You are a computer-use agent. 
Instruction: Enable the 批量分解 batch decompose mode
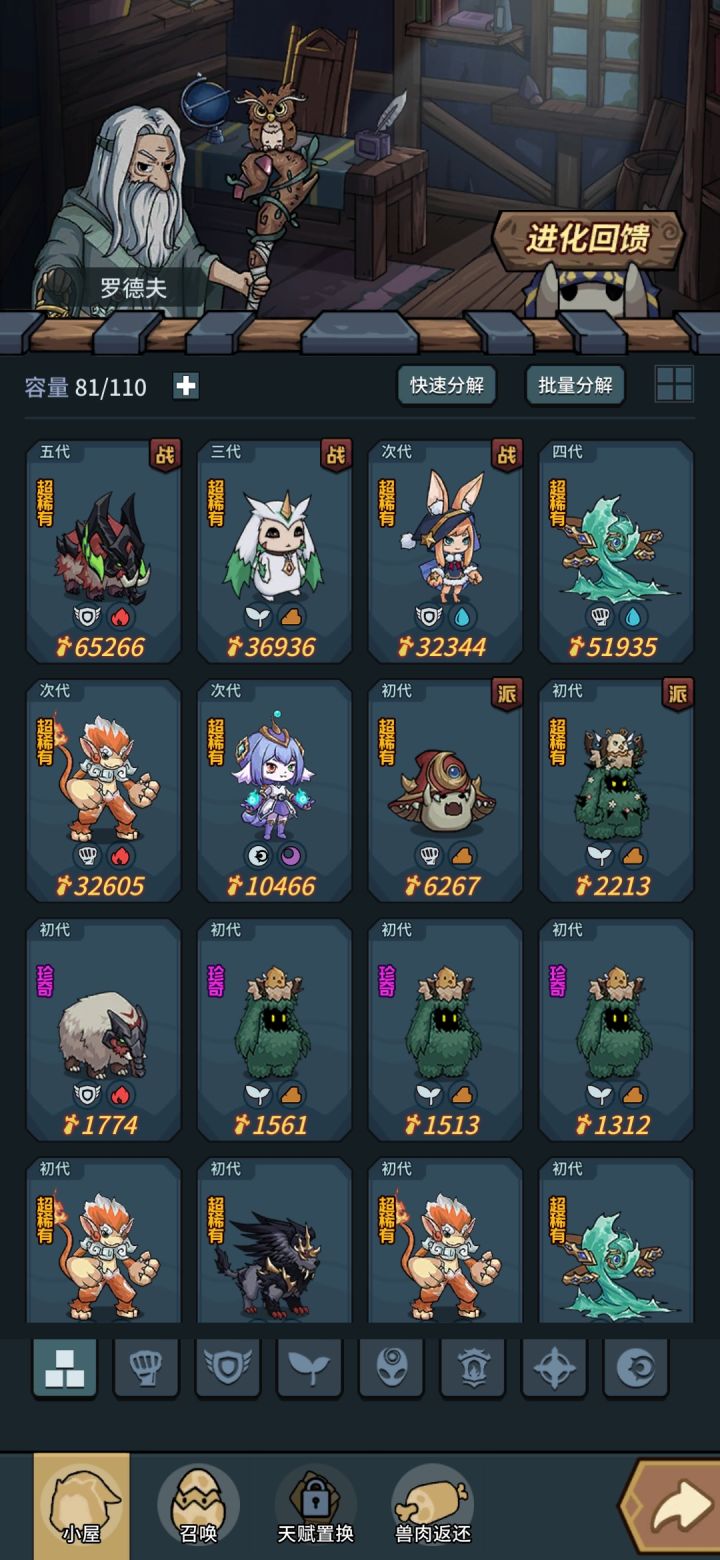(574, 385)
